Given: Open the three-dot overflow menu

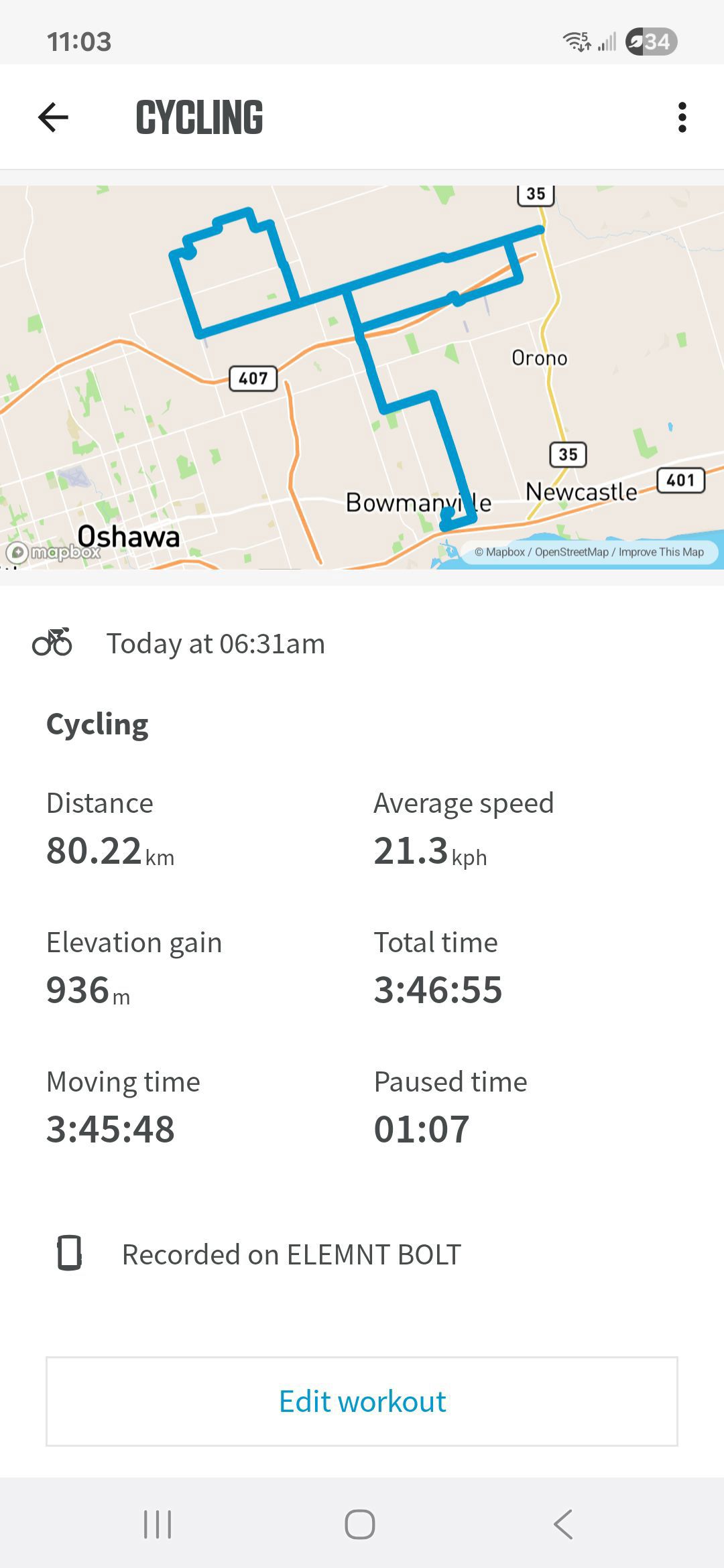Looking at the screenshot, I should point(682,117).
